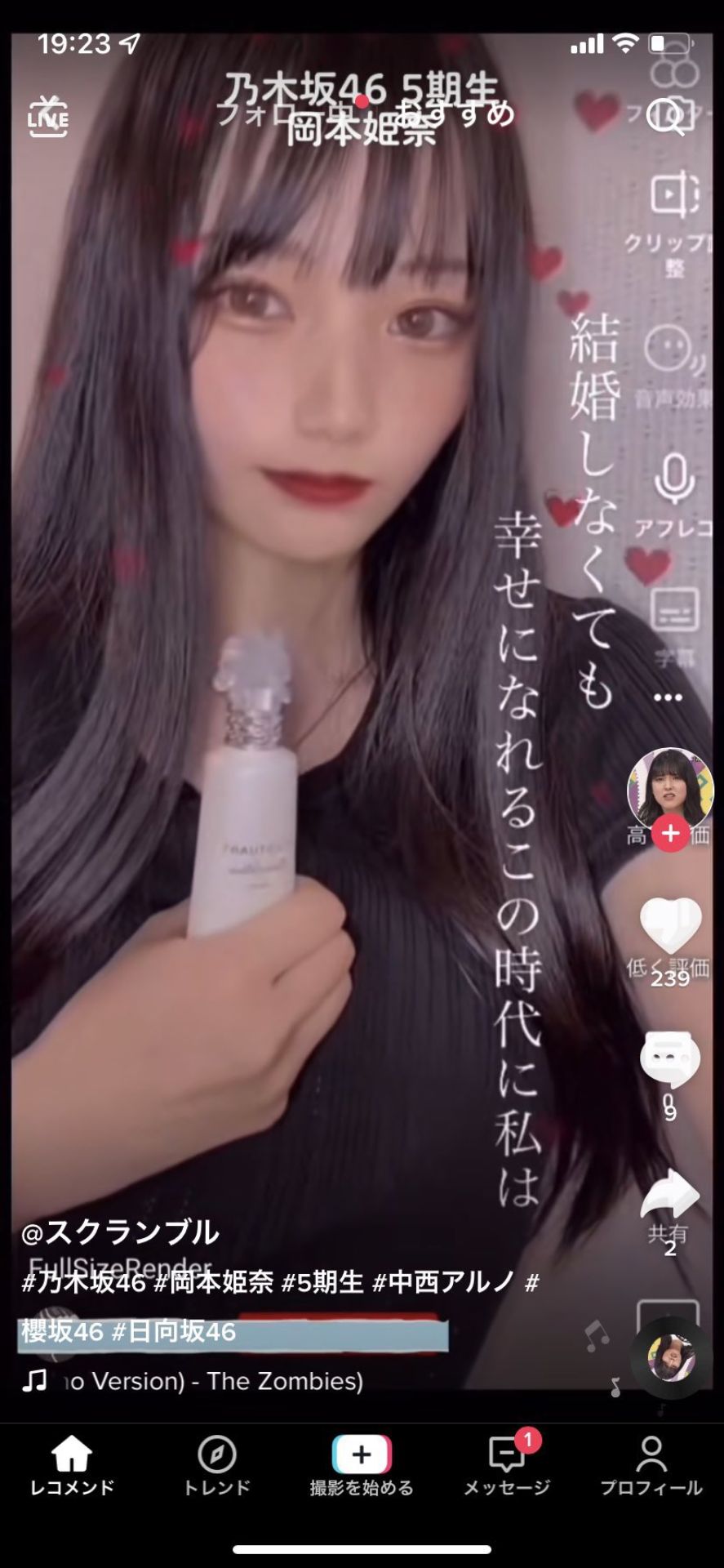
Task: Switch to the プロフィール tab
Action: tap(651, 1466)
